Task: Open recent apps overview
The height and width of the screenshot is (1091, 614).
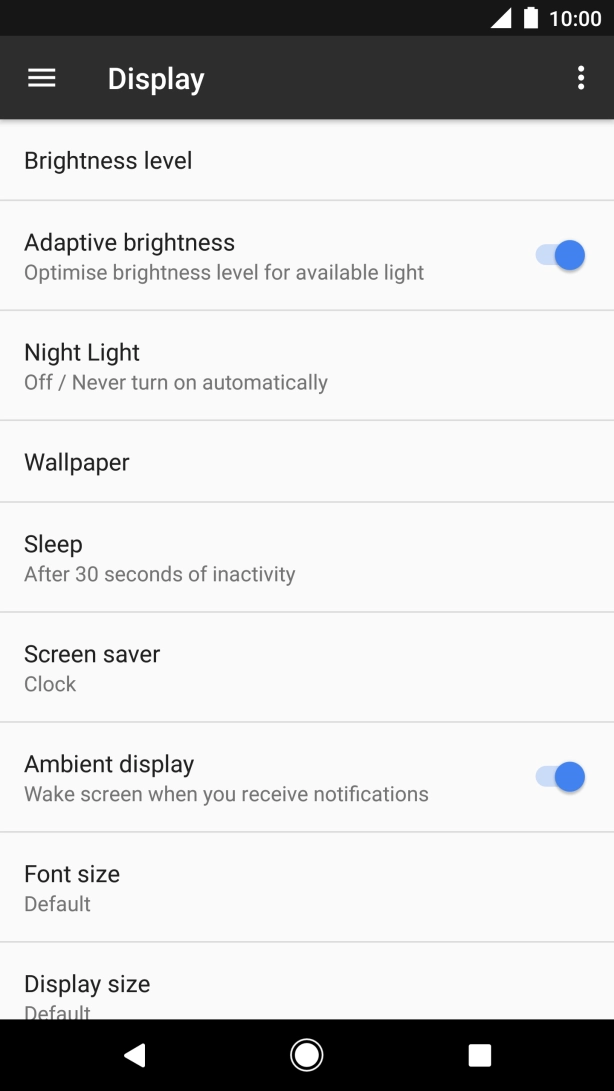Action: [480, 1054]
